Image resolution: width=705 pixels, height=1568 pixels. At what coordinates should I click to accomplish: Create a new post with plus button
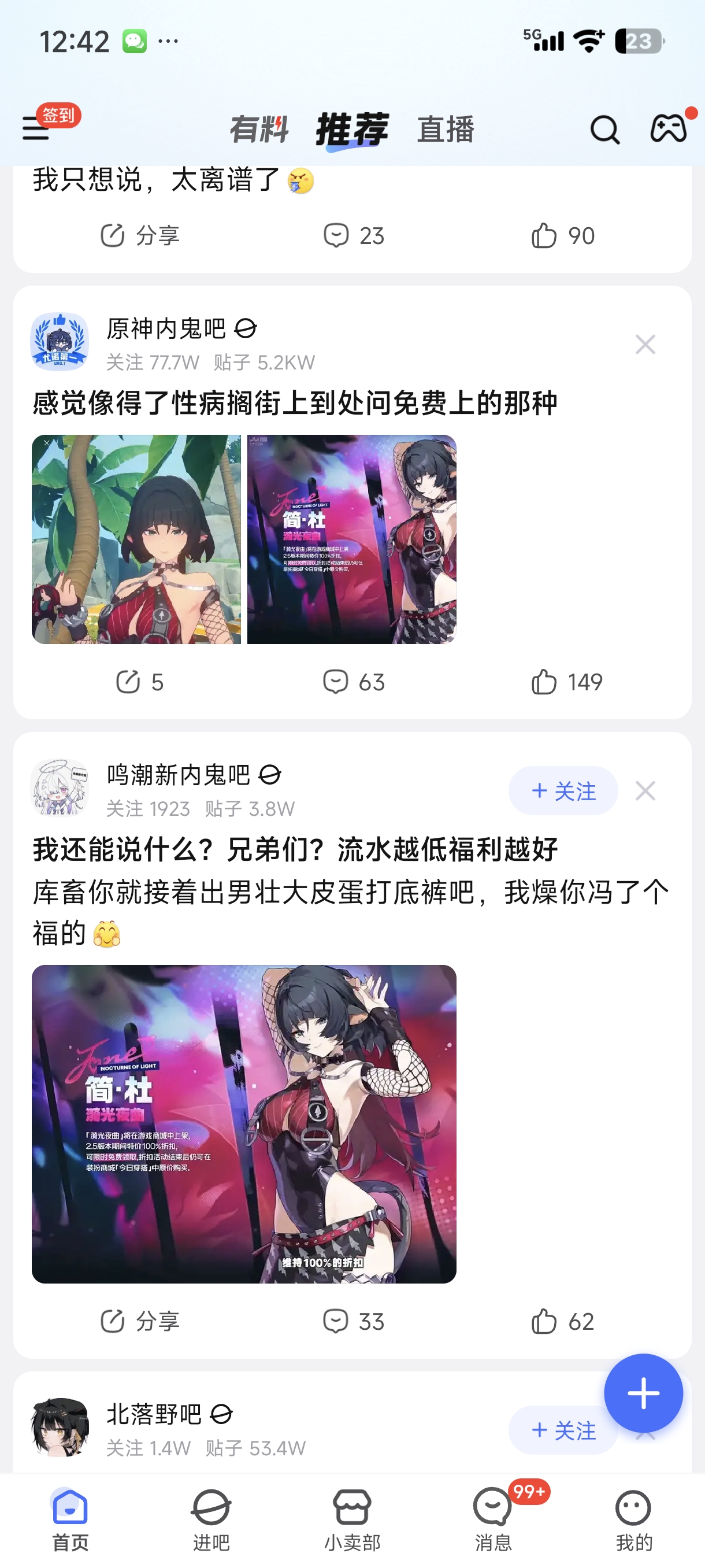pos(643,1393)
